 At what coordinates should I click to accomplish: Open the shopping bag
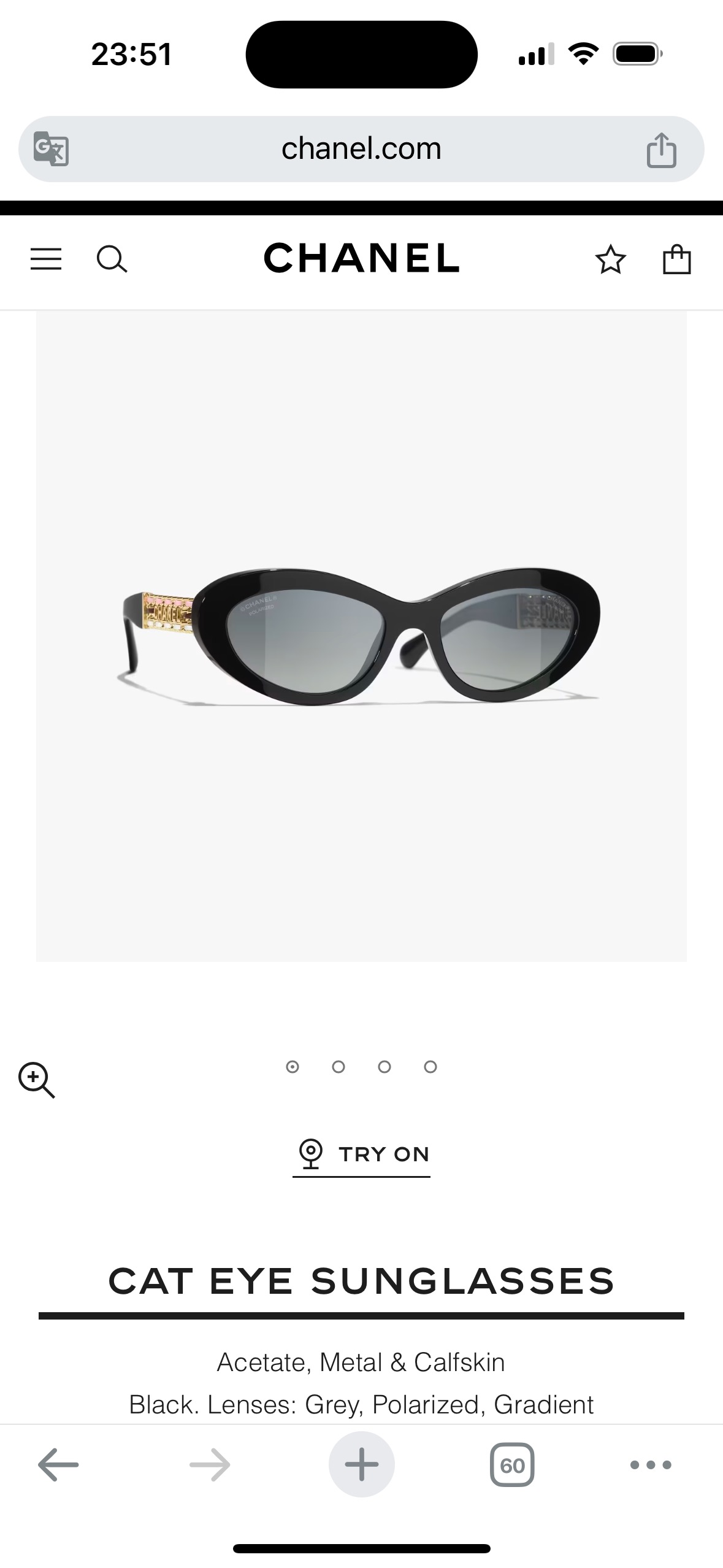(x=677, y=259)
